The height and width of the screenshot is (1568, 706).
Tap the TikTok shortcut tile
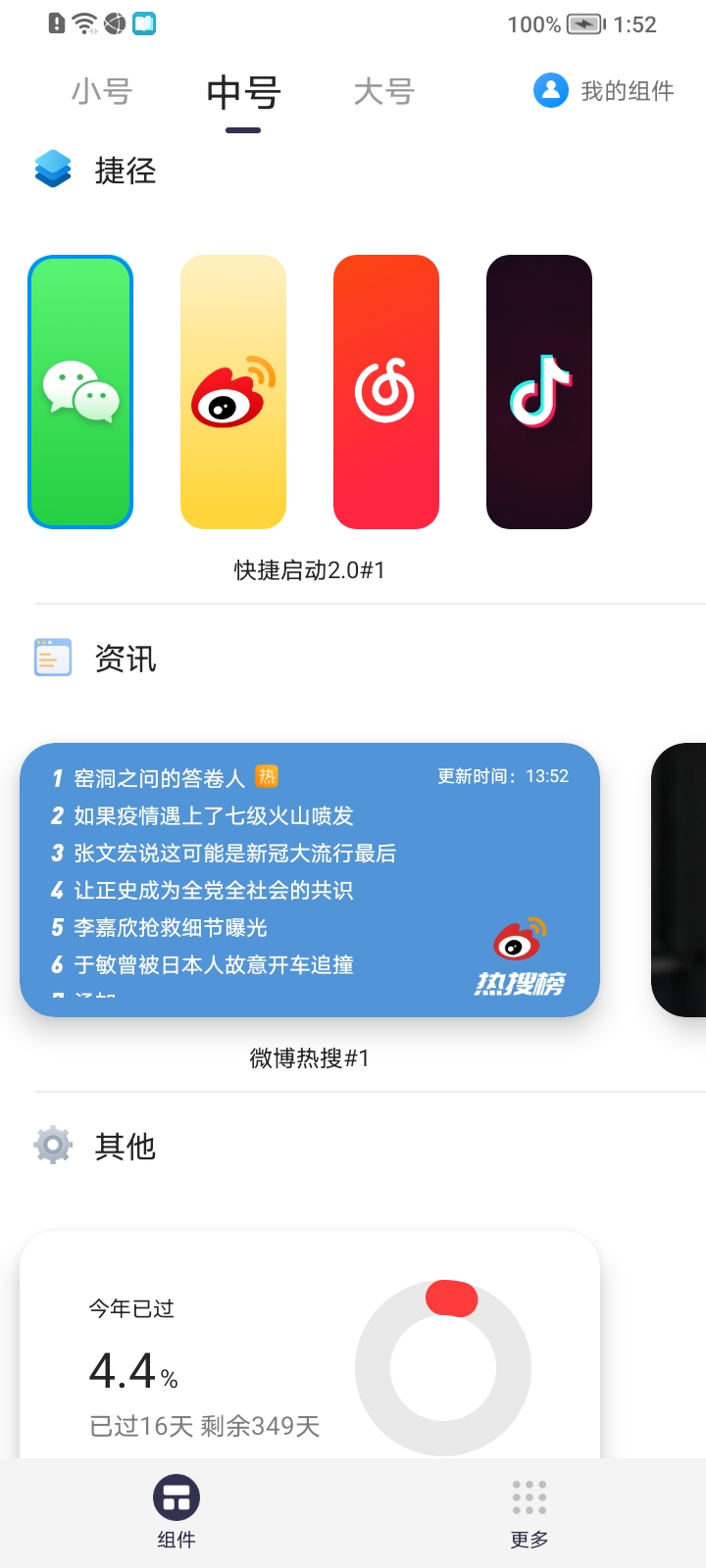point(539,392)
